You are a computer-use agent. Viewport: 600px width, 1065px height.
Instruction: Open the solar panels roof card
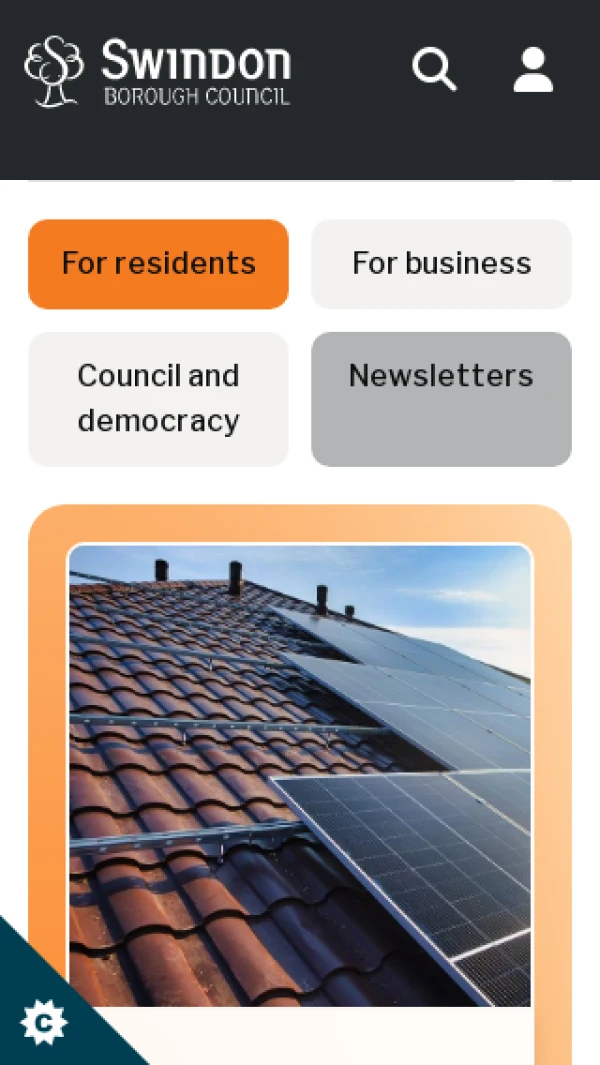coord(300,775)
